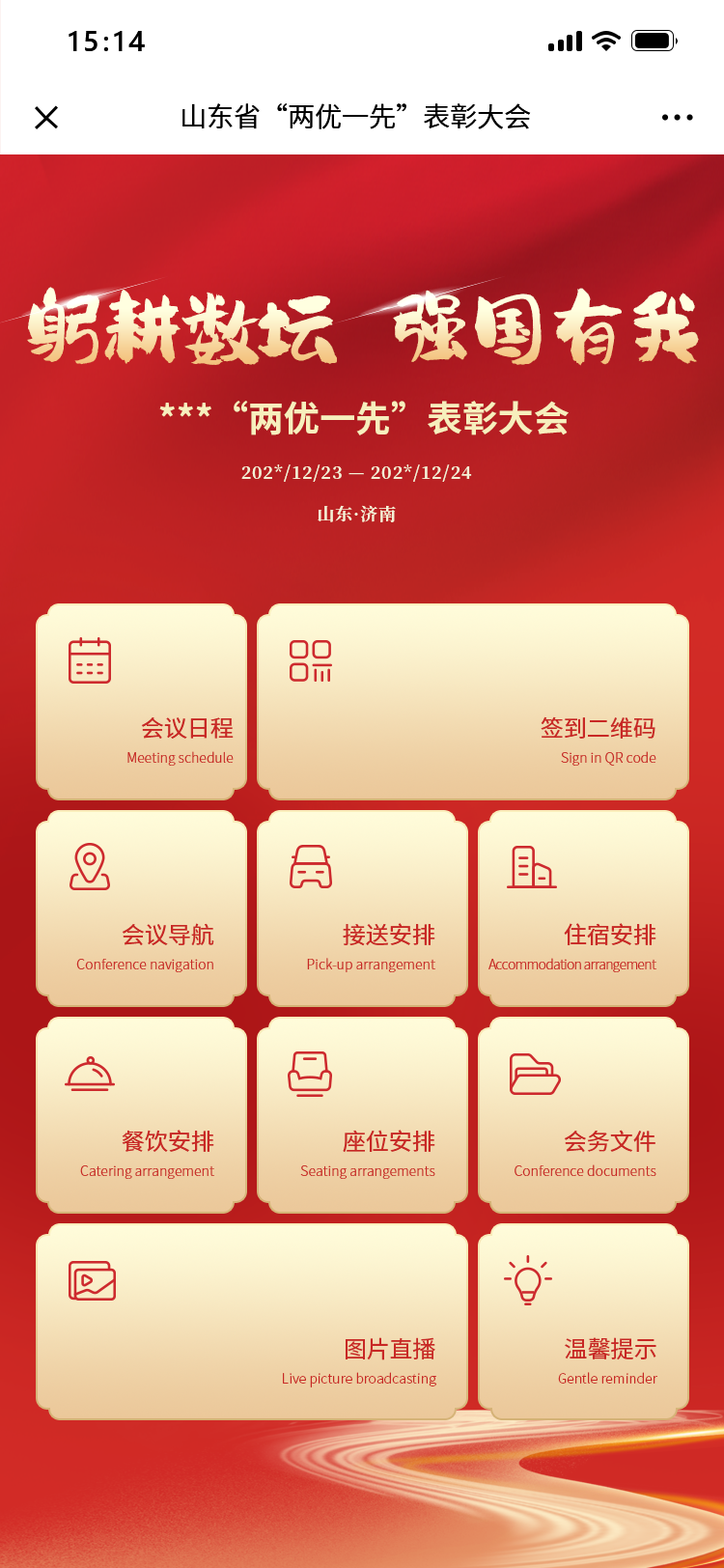Close the page with the X icon
This screenshot has width=724, height=1568.
[46, 117]
